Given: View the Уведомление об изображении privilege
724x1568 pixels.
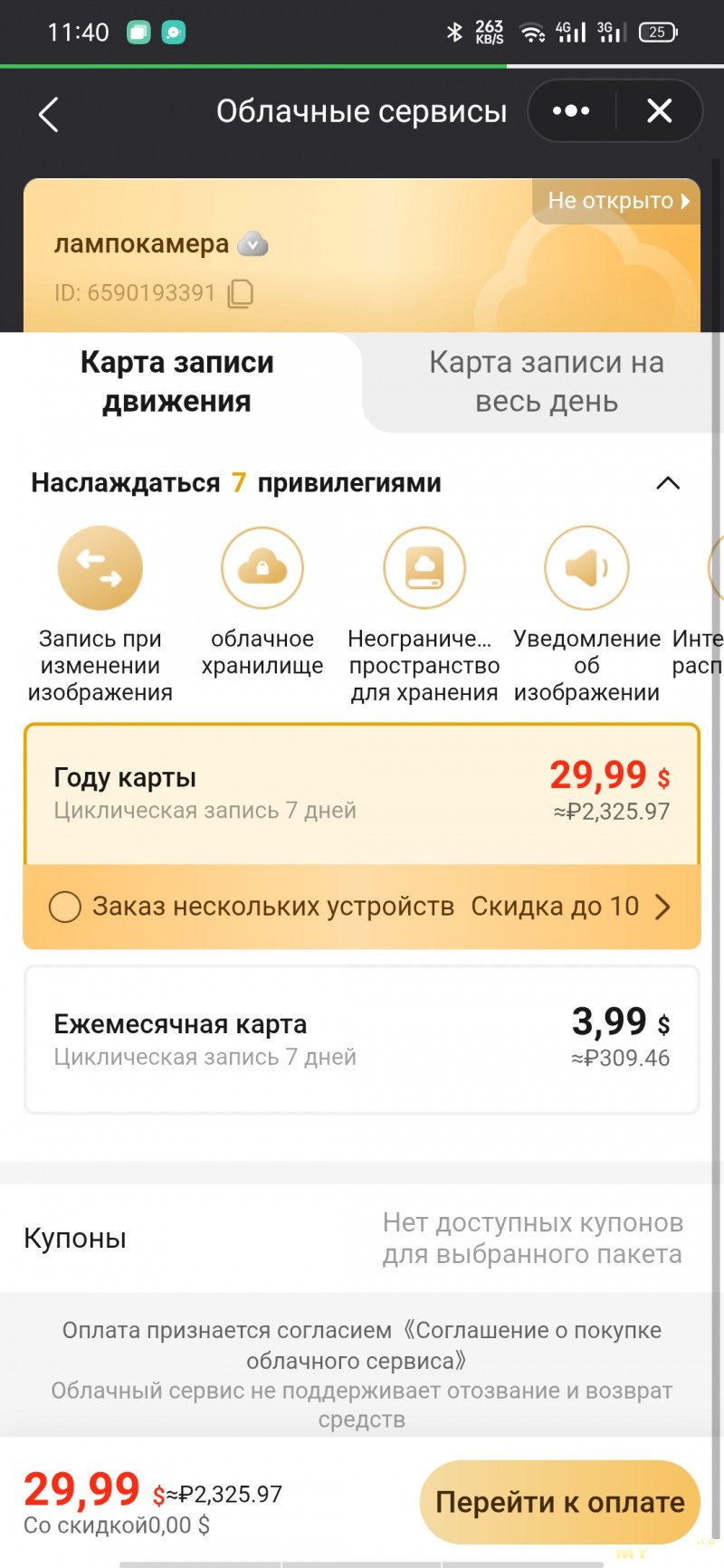Looking at the screenshot, I should [586, 568].
